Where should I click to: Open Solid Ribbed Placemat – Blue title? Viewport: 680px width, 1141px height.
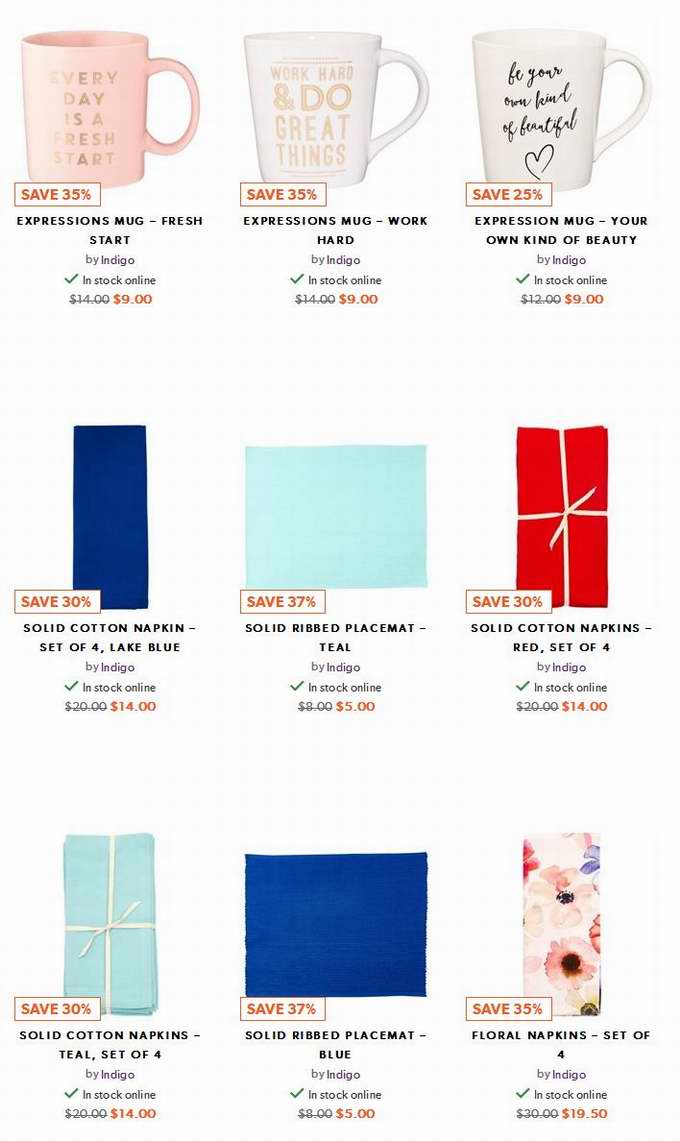(x=336, y=1045)
